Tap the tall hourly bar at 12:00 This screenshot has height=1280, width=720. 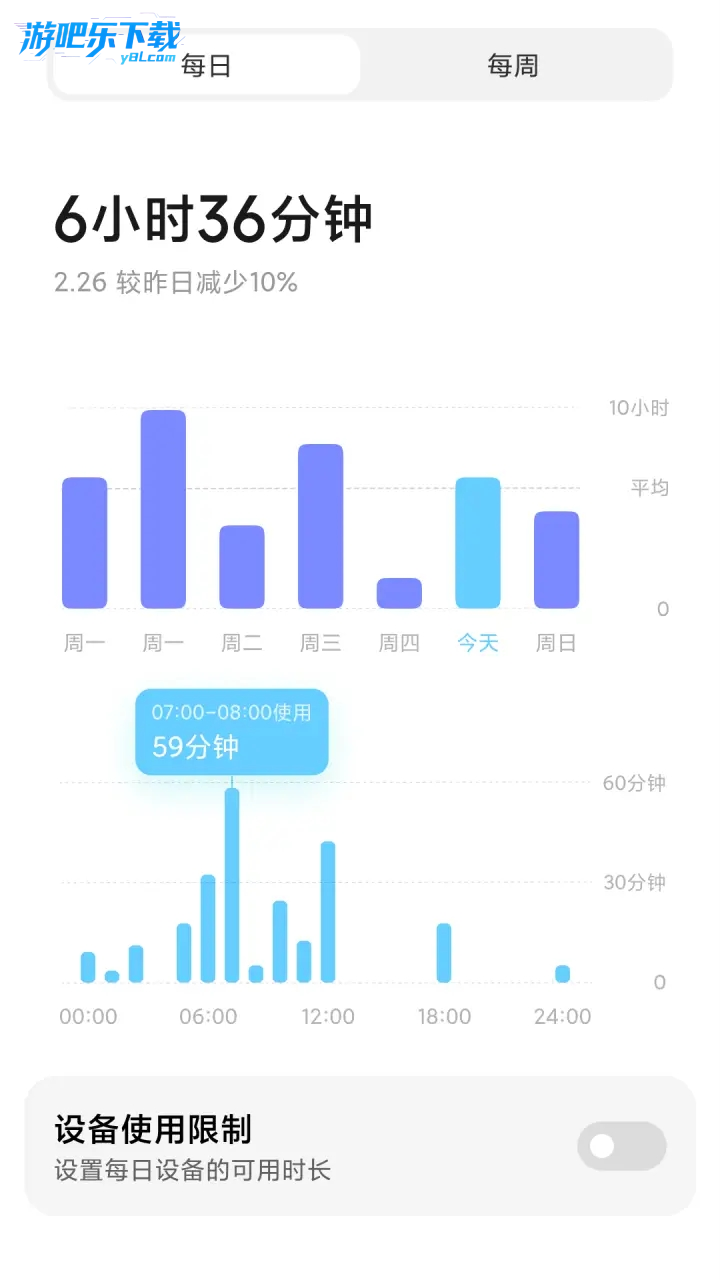pyautogui.click(x=328, y=912)
